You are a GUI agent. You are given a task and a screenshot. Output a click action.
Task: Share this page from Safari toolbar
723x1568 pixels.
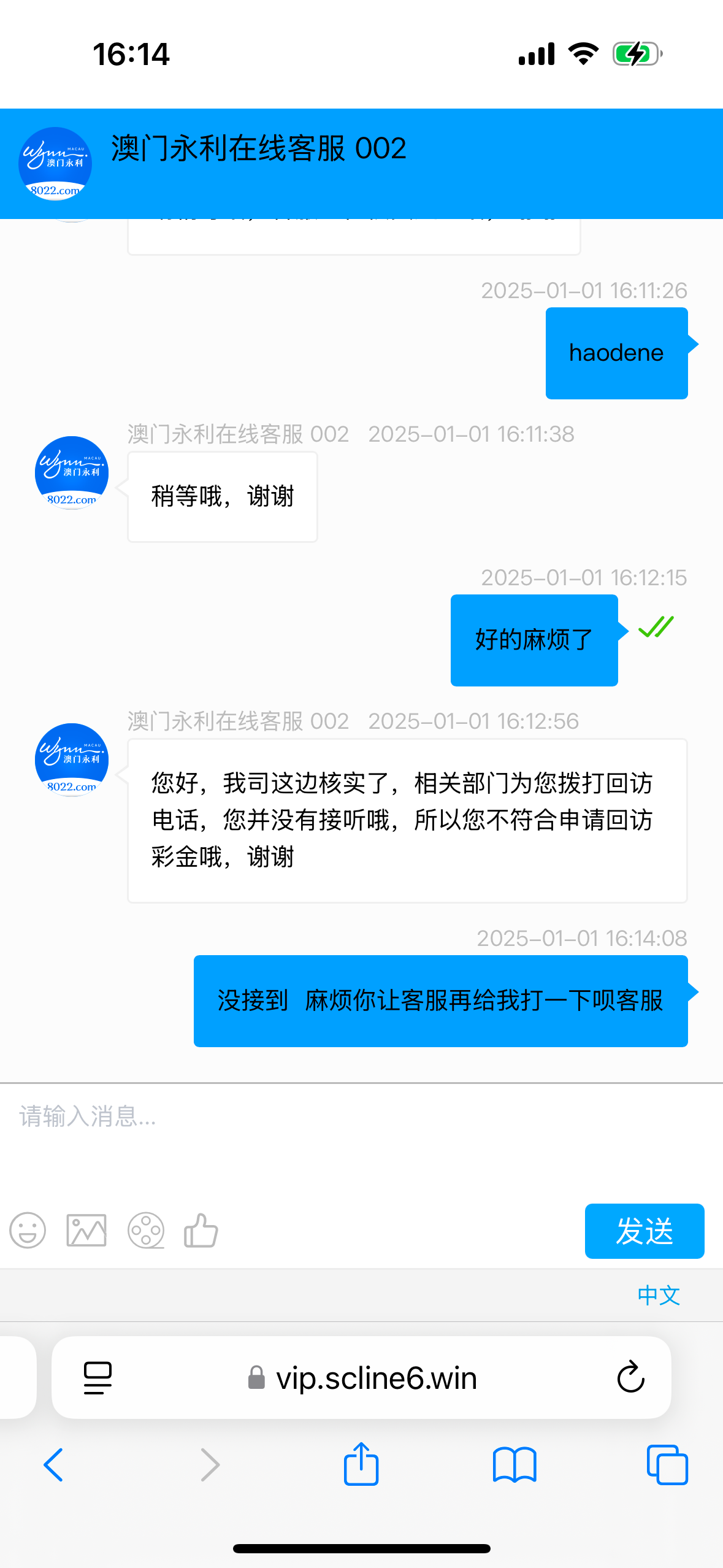pos(361,1464)
